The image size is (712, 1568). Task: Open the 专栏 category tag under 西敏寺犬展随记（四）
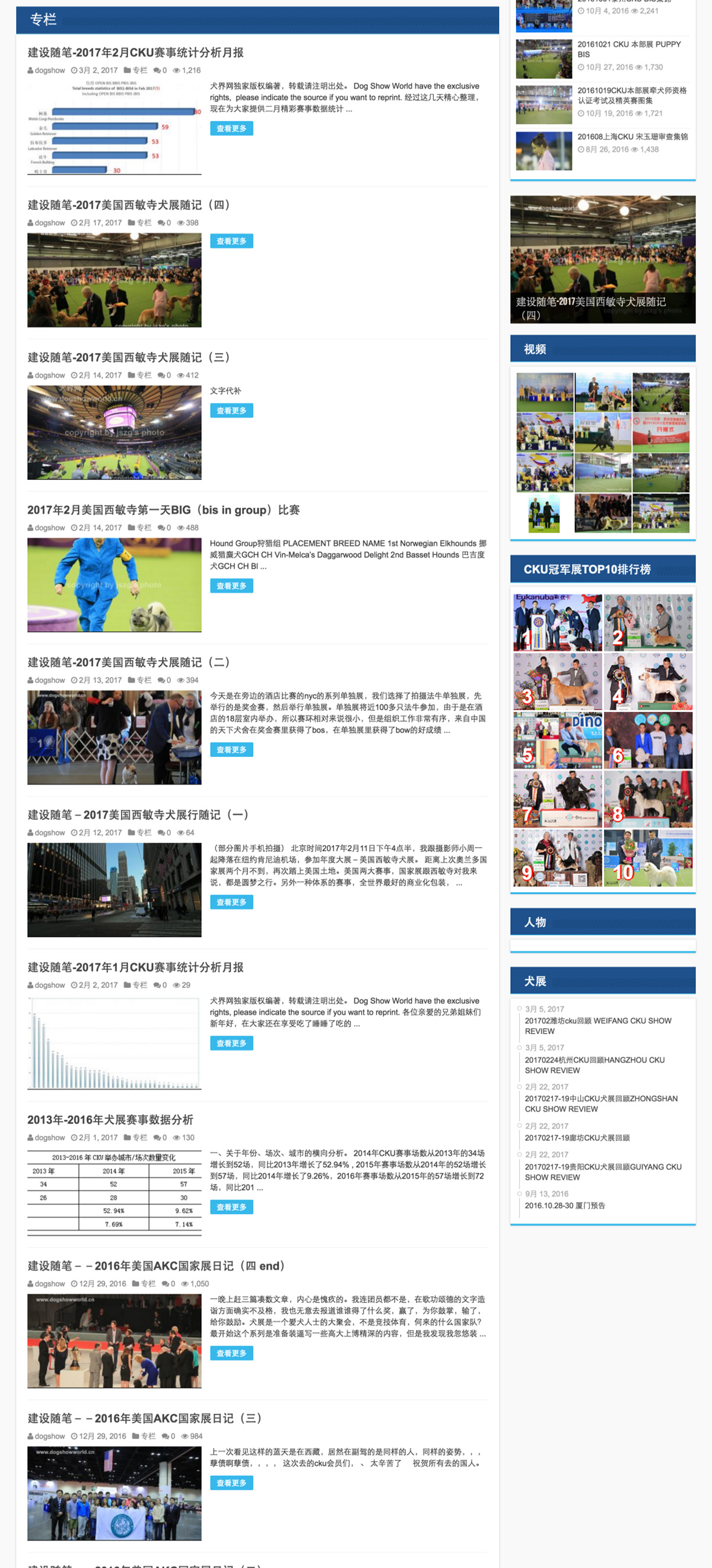[144, 223]
